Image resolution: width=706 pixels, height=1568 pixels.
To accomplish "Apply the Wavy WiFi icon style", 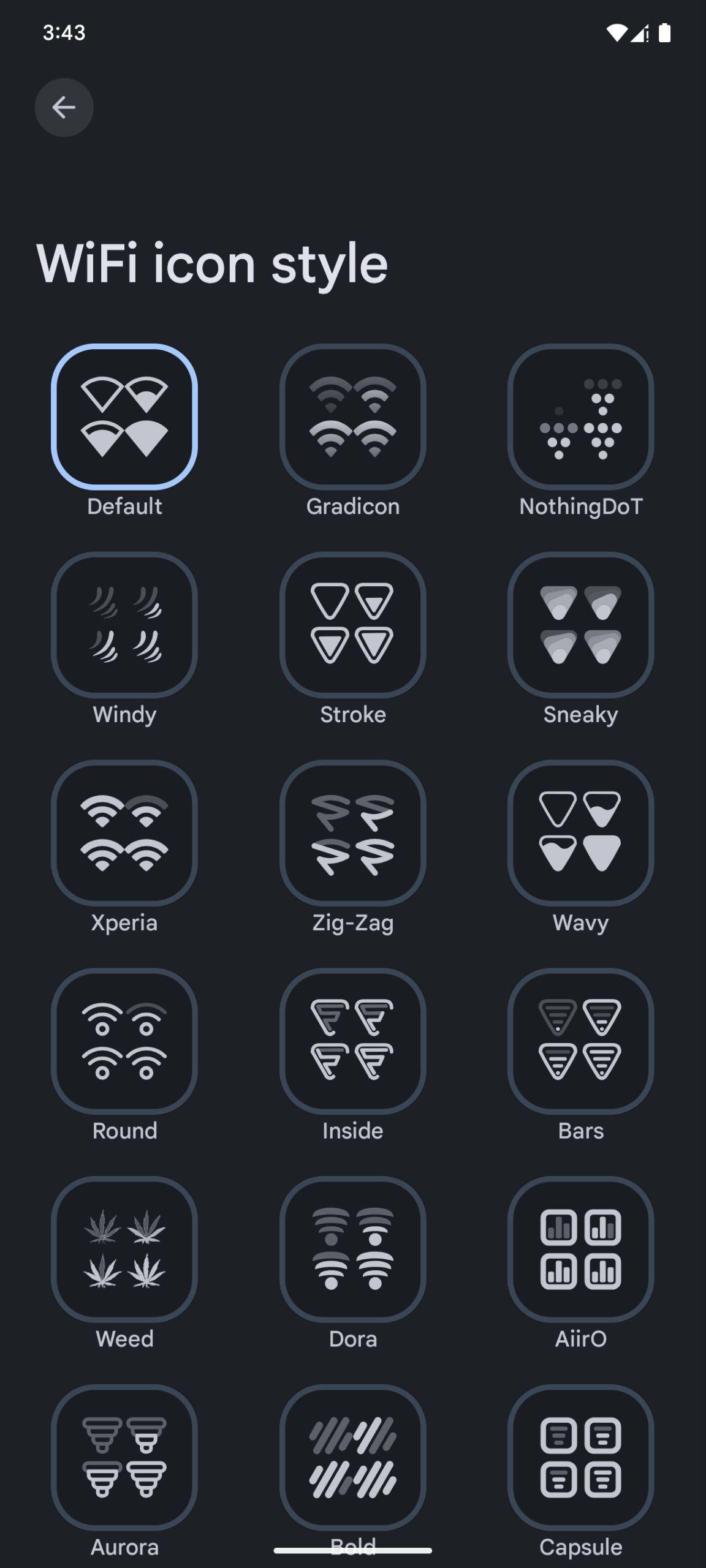I will (581, 833).
